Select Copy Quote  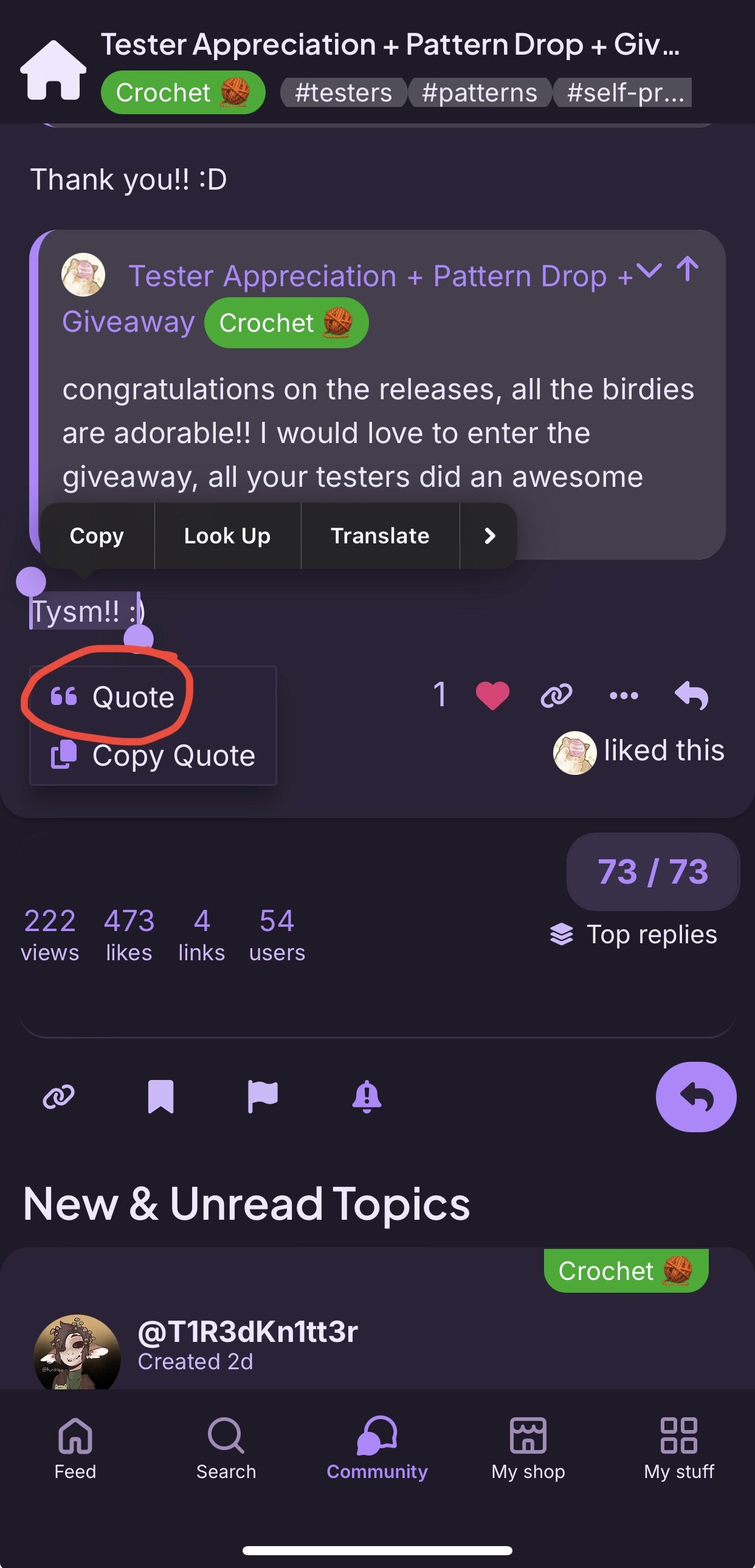(153, 755)
